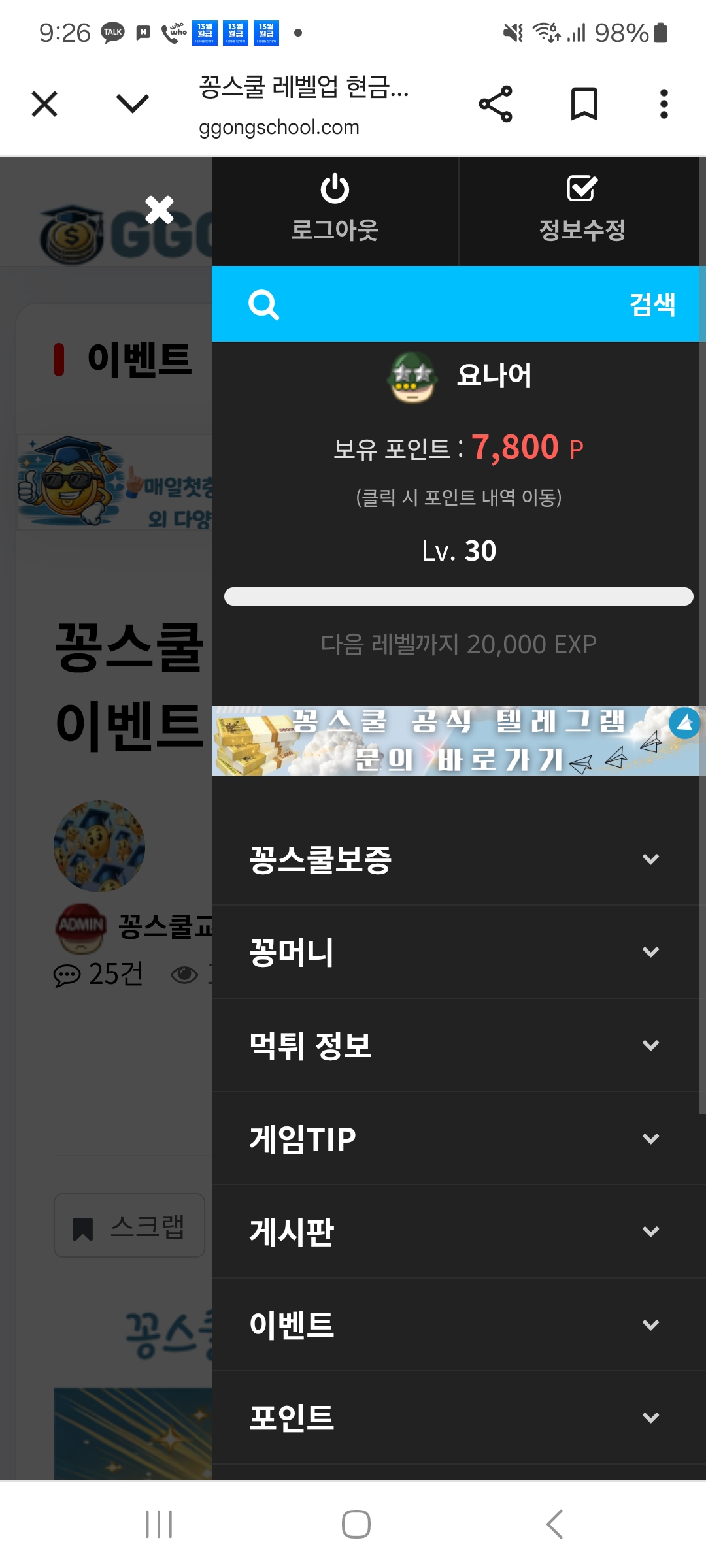Expand the 포인트 menu
The image size is (706, 1568).
458,1418
